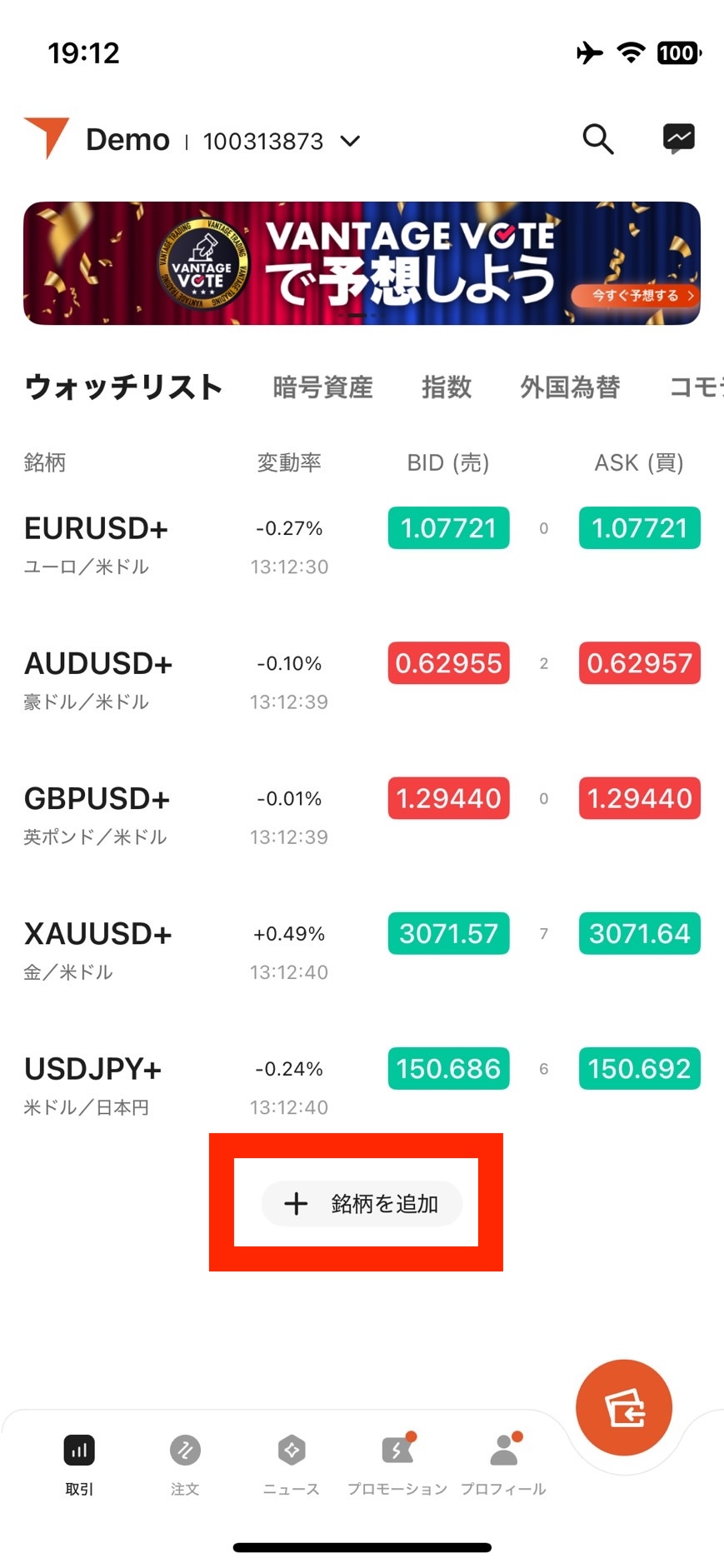Tap GBPUSD+ ask price 1.29440
The image size is (724, 1568).
coord(640,798)
